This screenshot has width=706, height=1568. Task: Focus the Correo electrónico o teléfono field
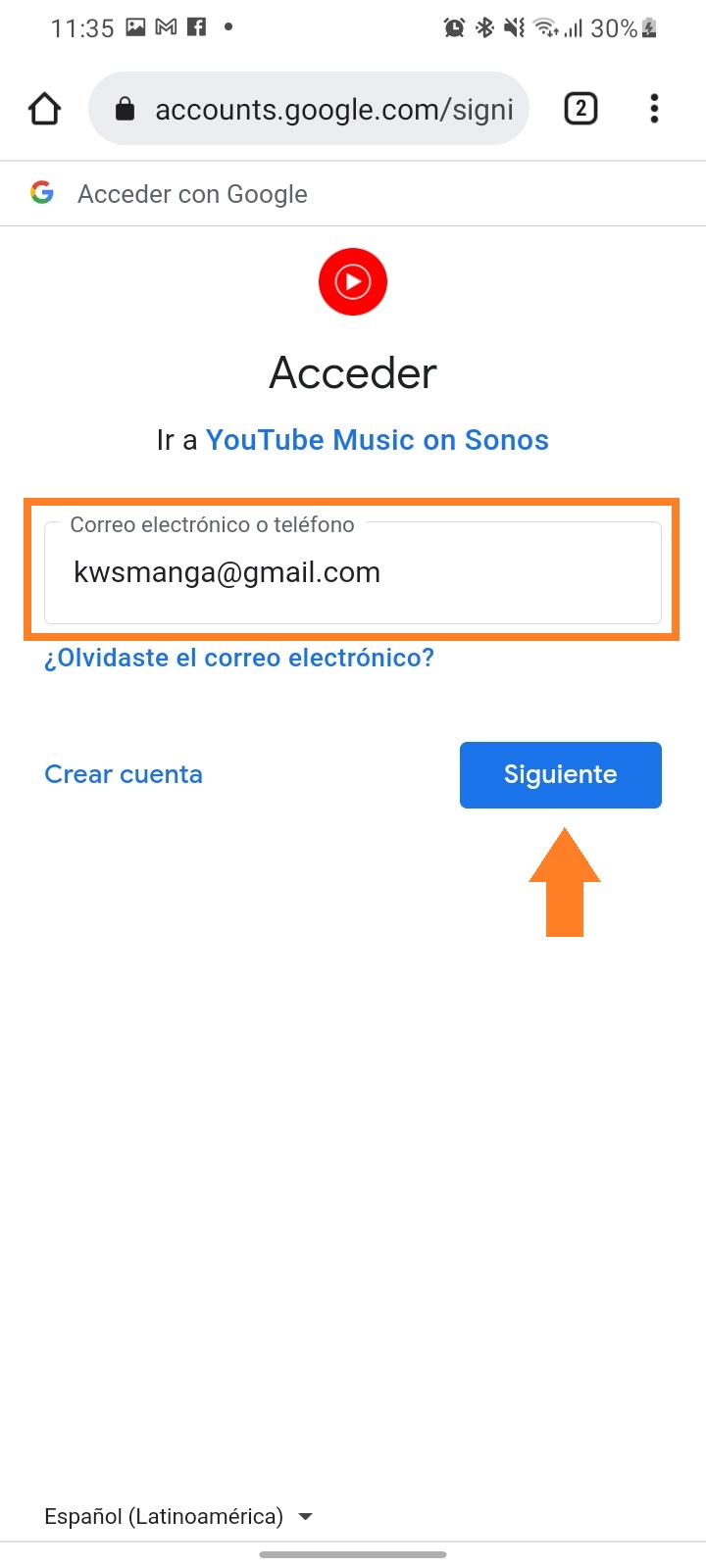pyautogui.click(x=353, y=573)
